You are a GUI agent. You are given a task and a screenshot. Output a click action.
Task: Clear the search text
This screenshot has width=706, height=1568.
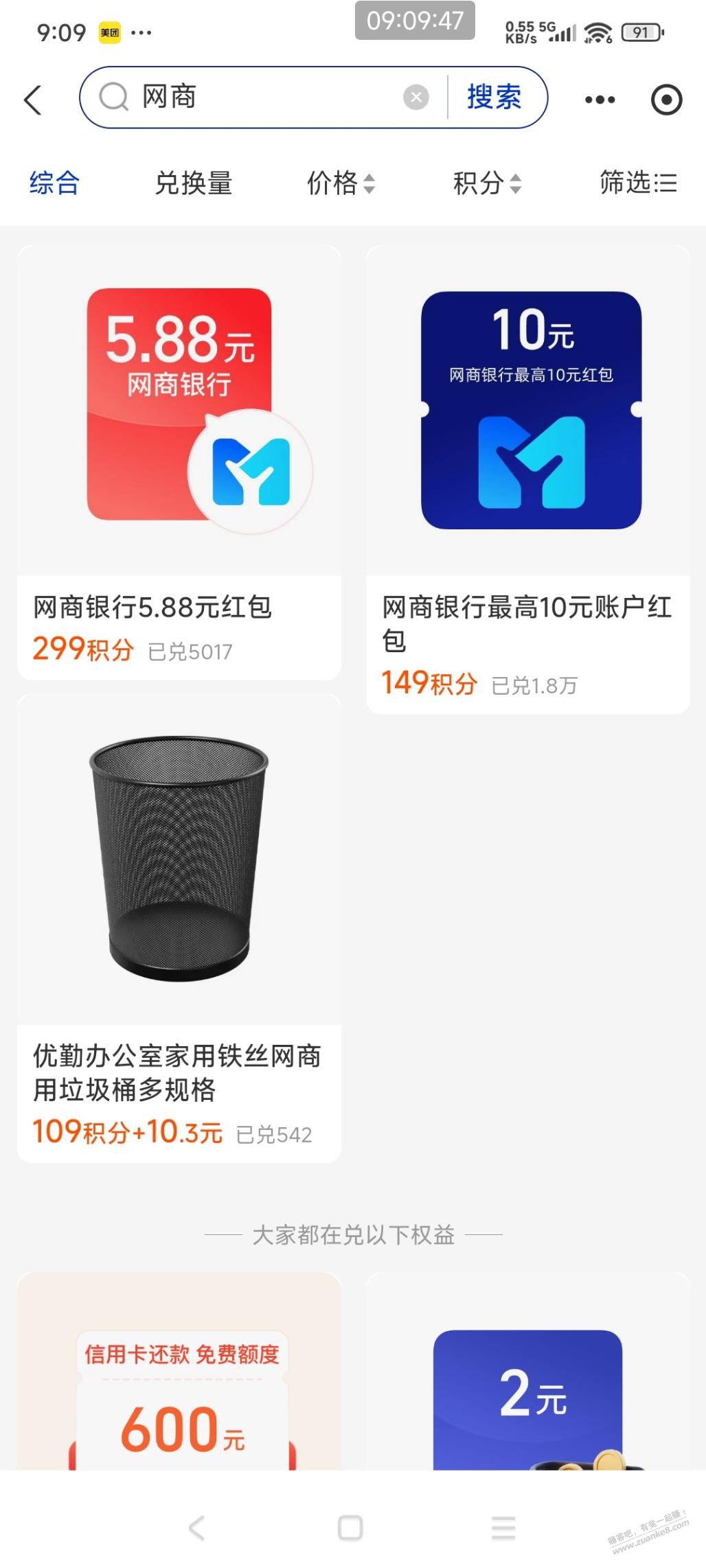415,97
